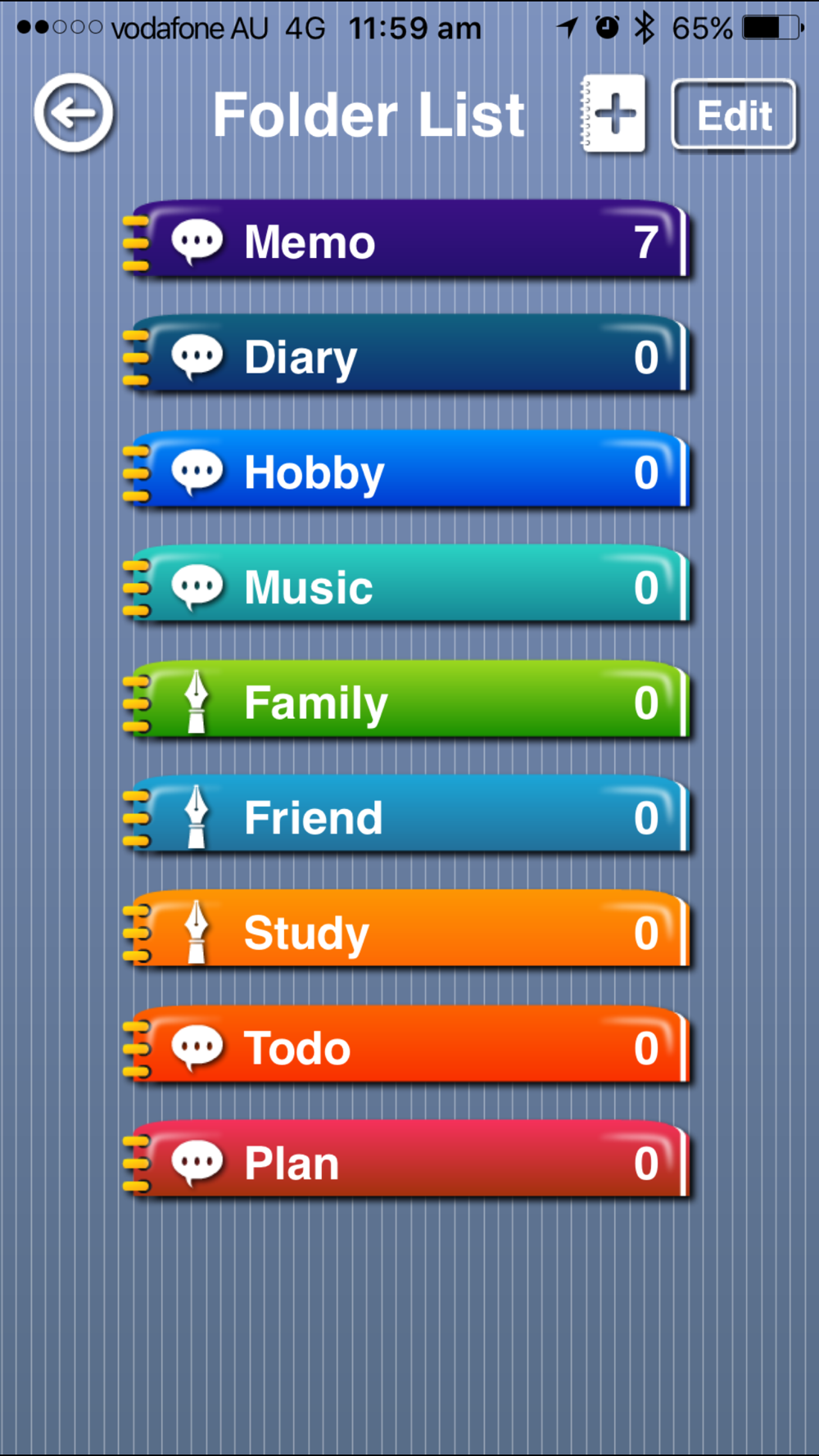Viewport: 819px width, 1456px height.
Task: Open the Music folder
Action: (x=407, y=586)
